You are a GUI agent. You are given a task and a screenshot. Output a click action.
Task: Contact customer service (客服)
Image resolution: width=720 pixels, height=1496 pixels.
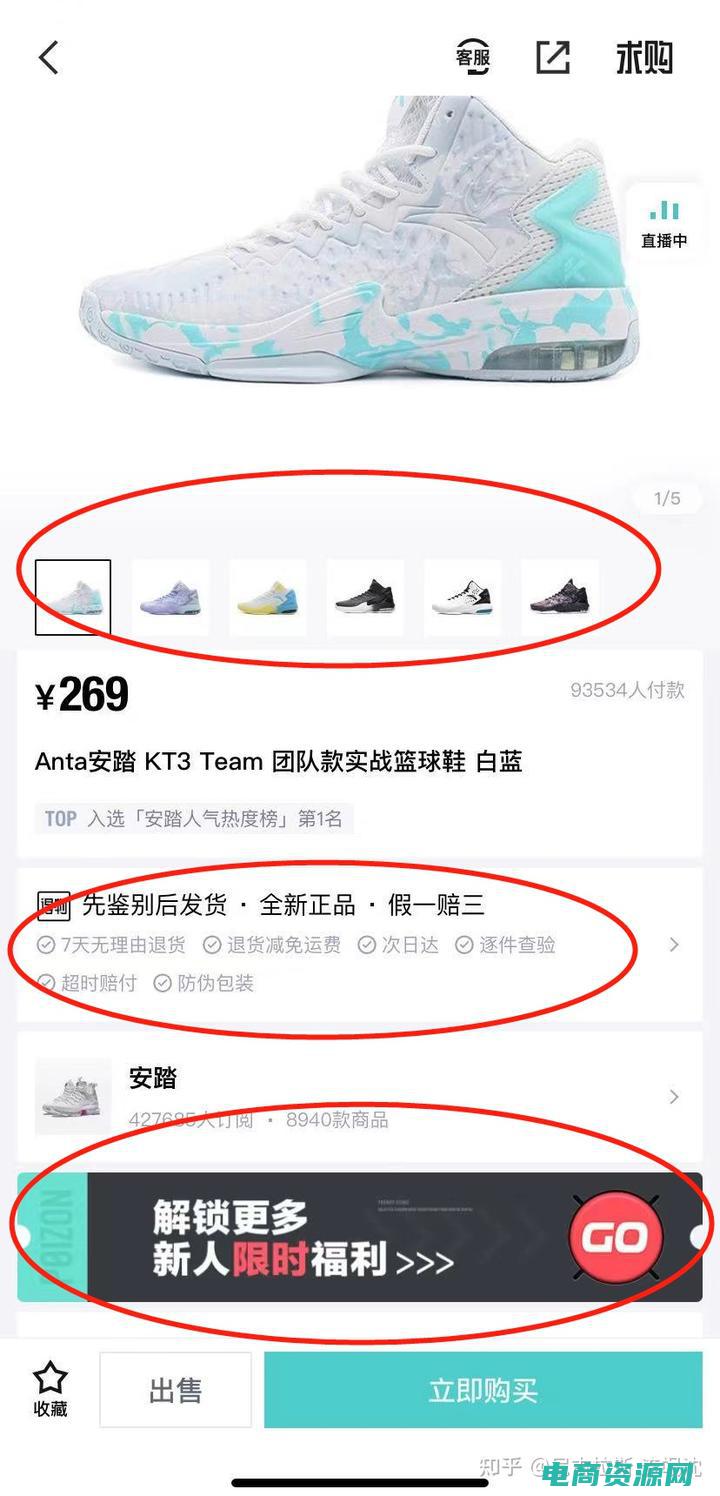(473, 57)
